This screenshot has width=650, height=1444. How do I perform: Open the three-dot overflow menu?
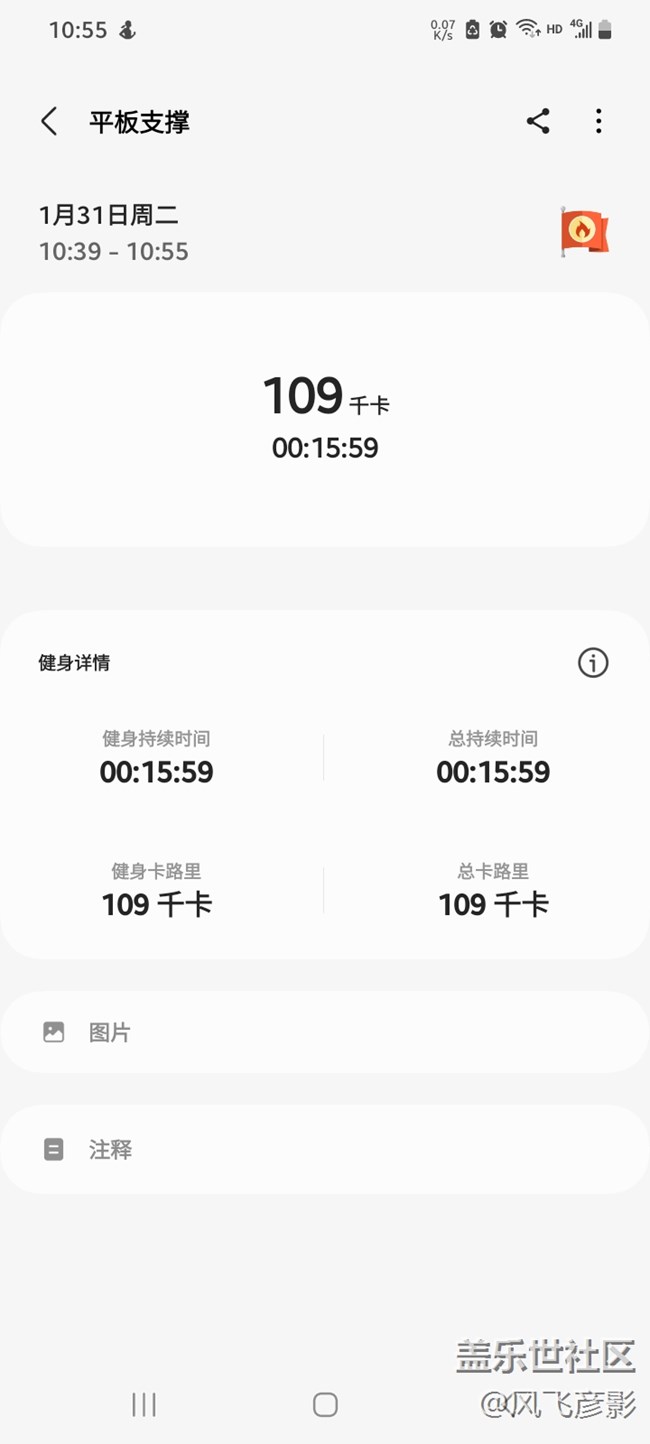click(598, 122)
